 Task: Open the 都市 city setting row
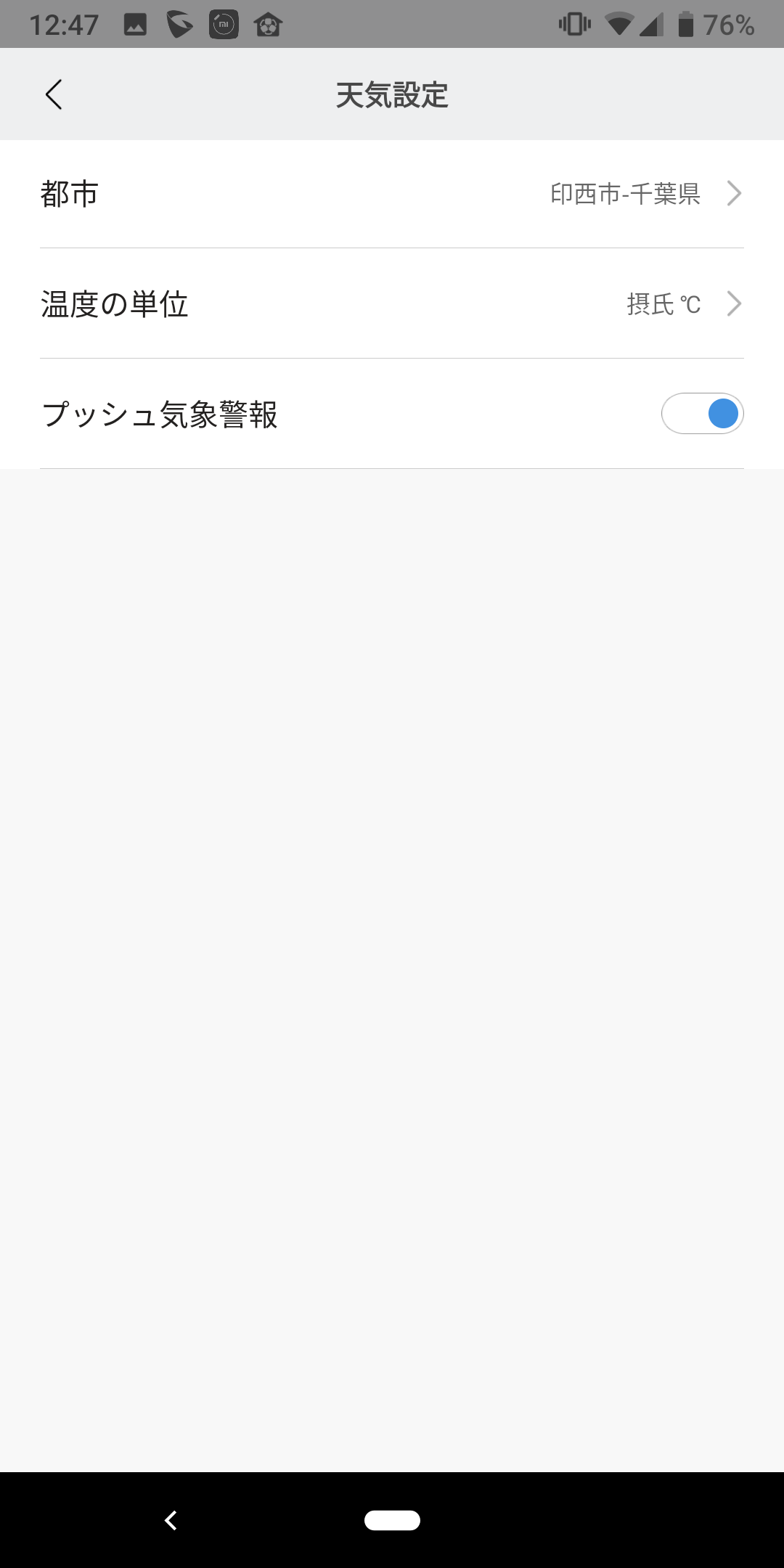tap(392, 194)
